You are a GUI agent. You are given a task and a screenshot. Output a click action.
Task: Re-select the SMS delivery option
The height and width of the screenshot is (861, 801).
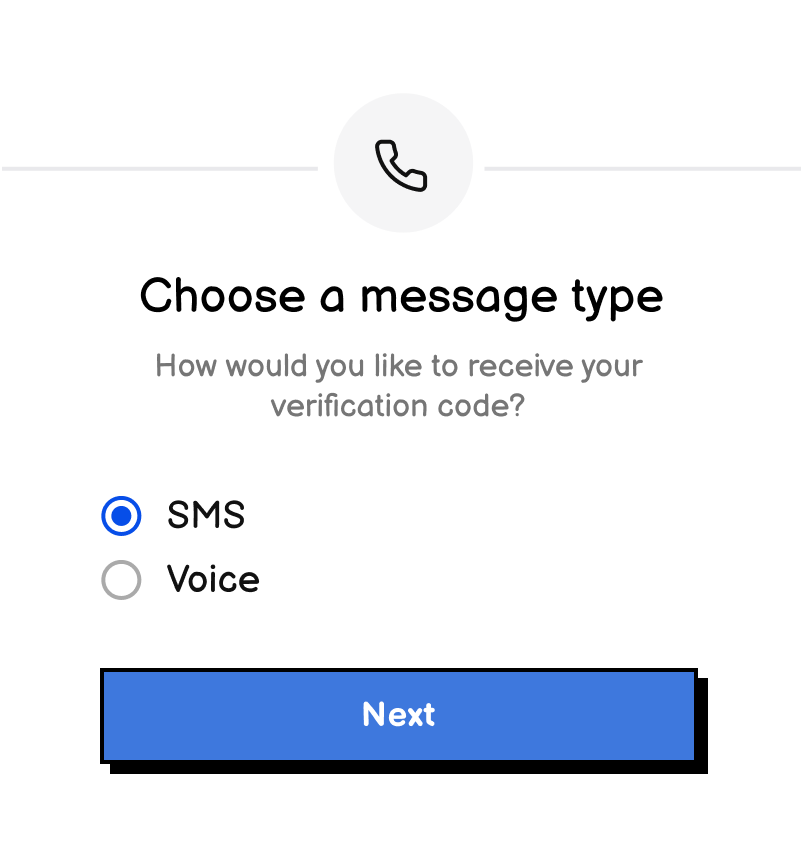121,516
